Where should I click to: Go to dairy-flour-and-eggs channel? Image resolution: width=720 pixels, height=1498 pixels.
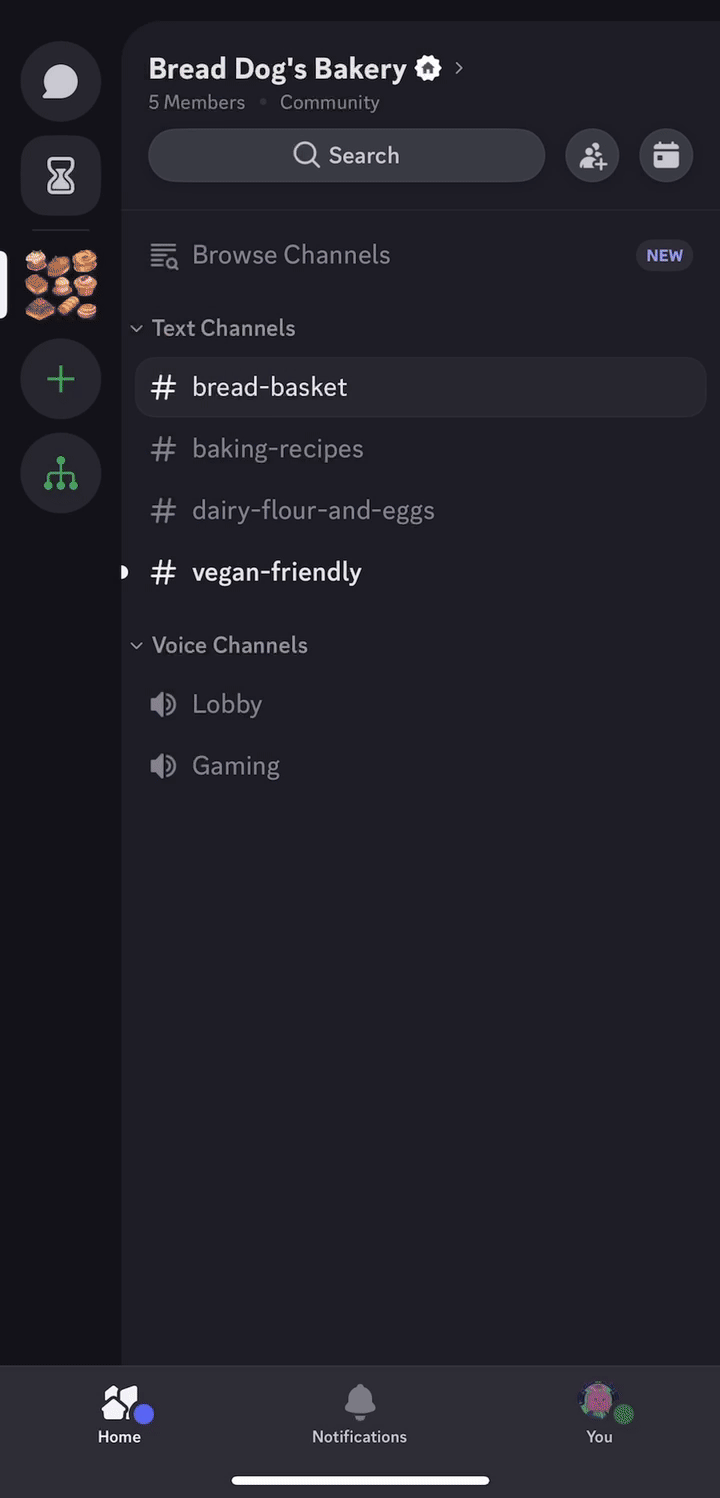[x=420, y=511]
